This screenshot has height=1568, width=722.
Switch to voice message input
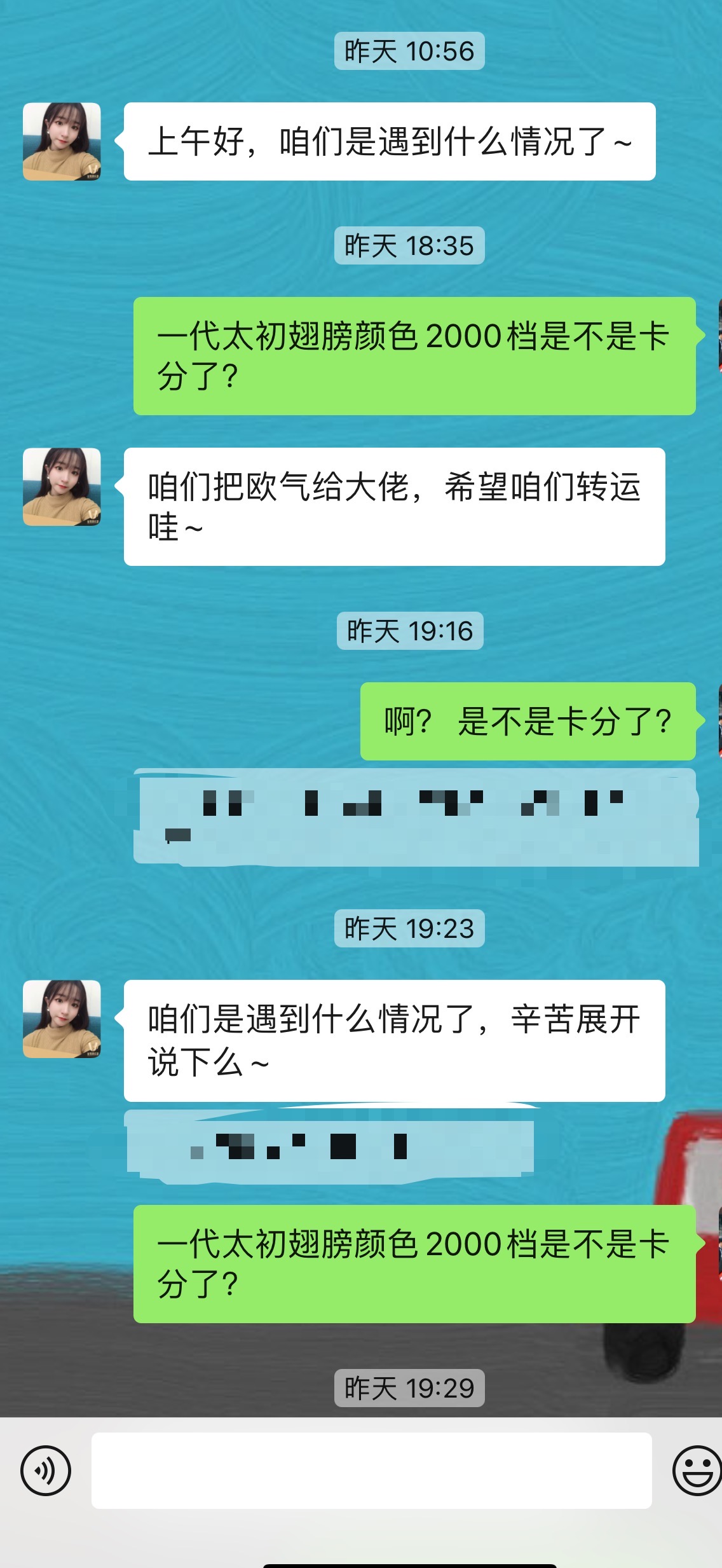pyautogui.click(x=45, y=1470)
